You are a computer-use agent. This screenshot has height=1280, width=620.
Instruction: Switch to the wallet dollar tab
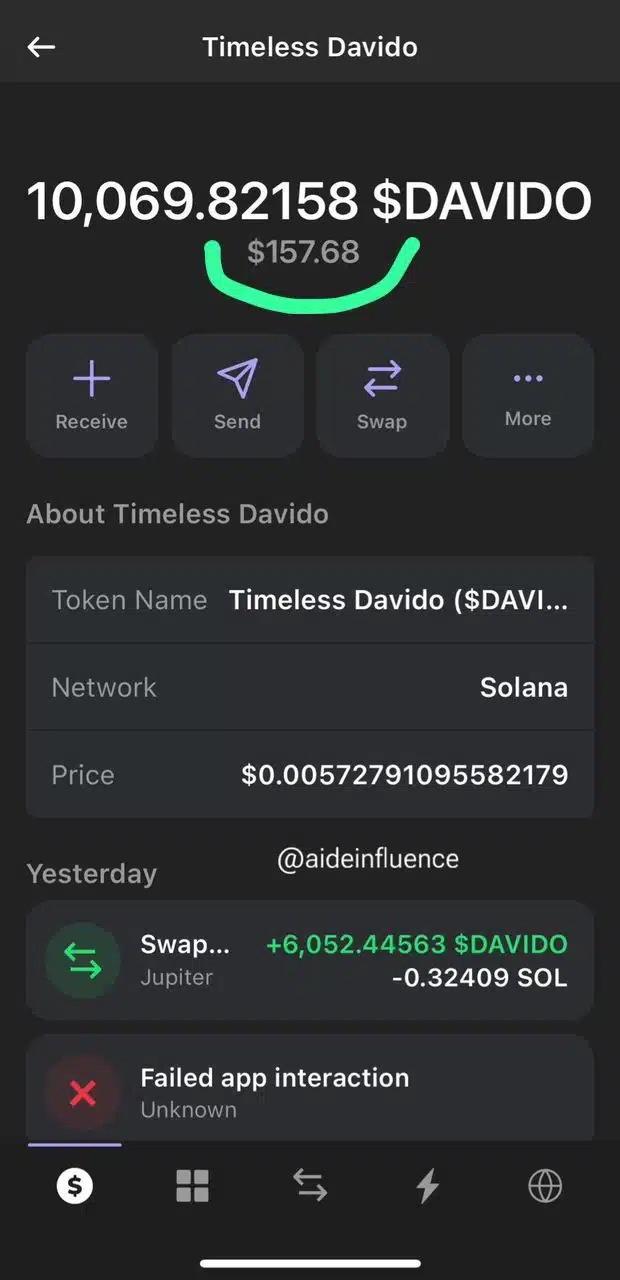(x=75, y=1186)
